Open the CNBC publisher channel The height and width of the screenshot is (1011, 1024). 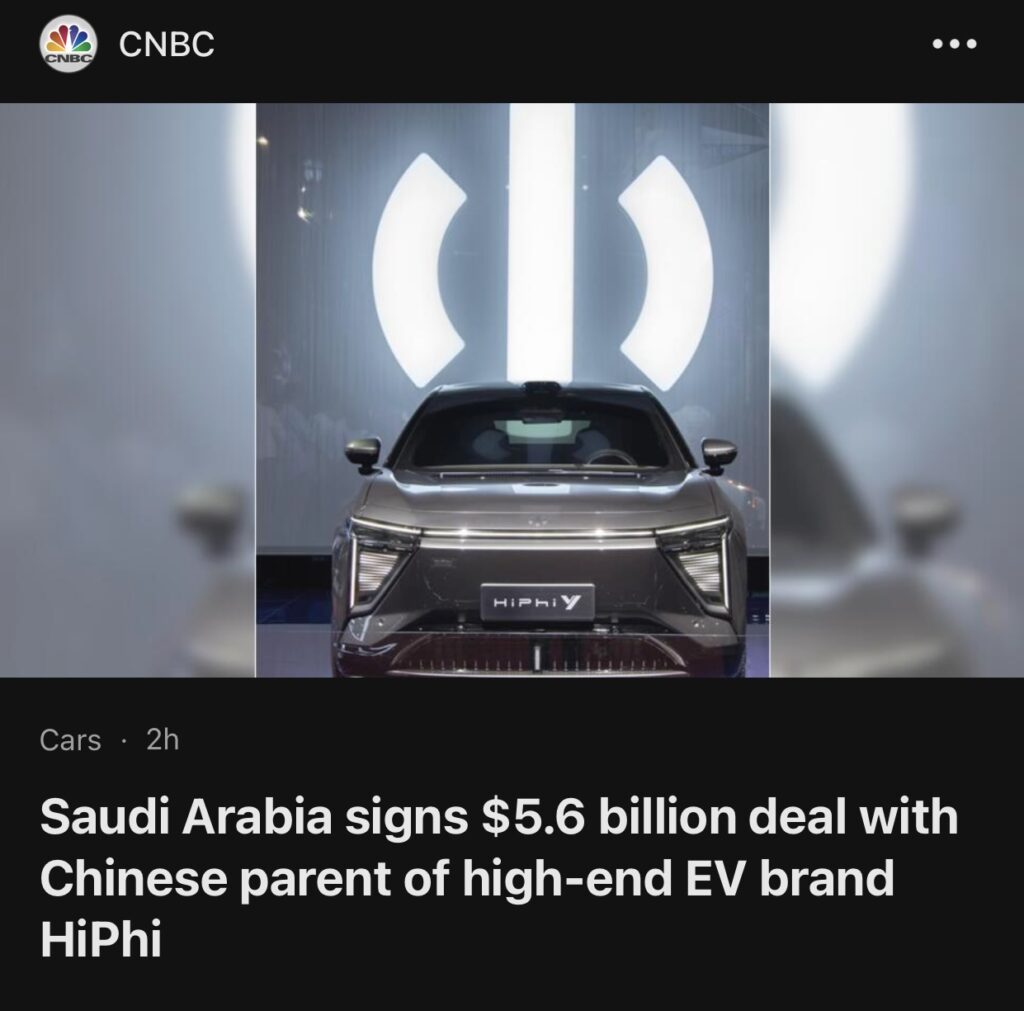[166, 45]
